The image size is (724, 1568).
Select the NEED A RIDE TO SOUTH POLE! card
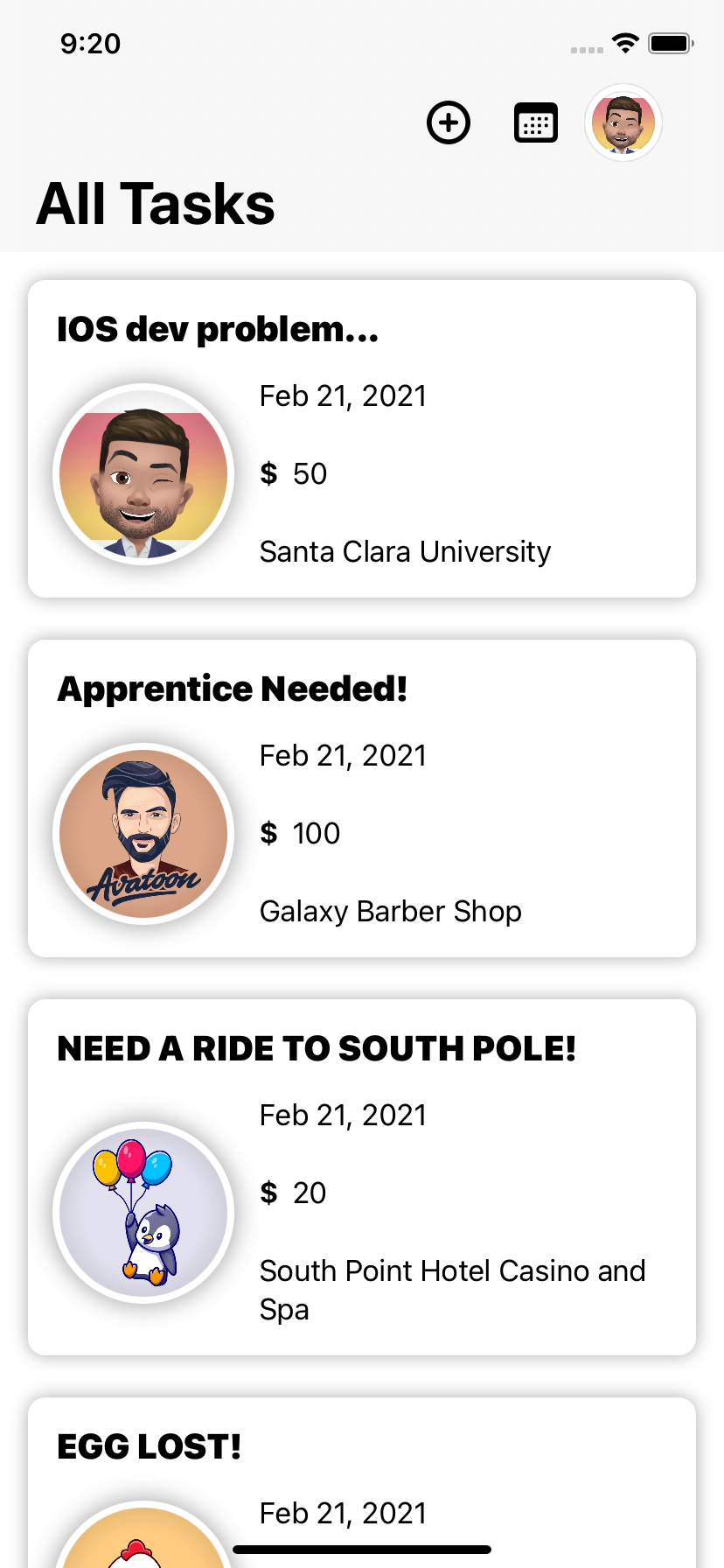[x=362, y=1177]
